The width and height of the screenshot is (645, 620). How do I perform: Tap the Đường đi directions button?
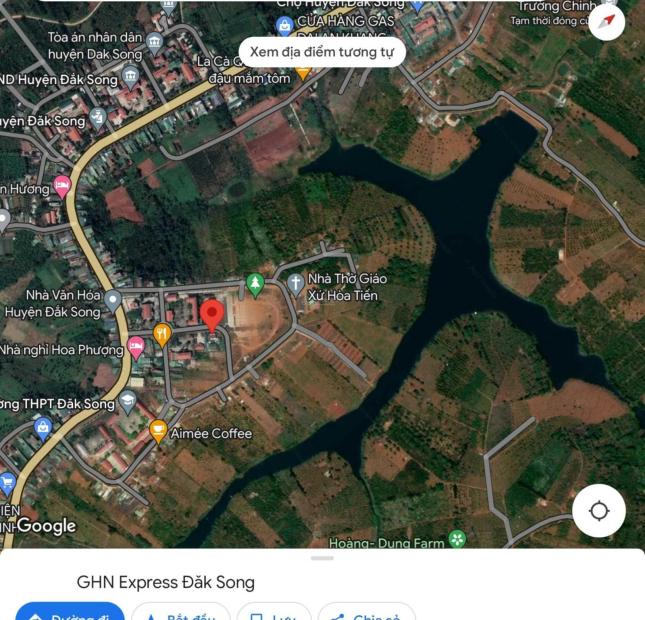coord(70,612)
